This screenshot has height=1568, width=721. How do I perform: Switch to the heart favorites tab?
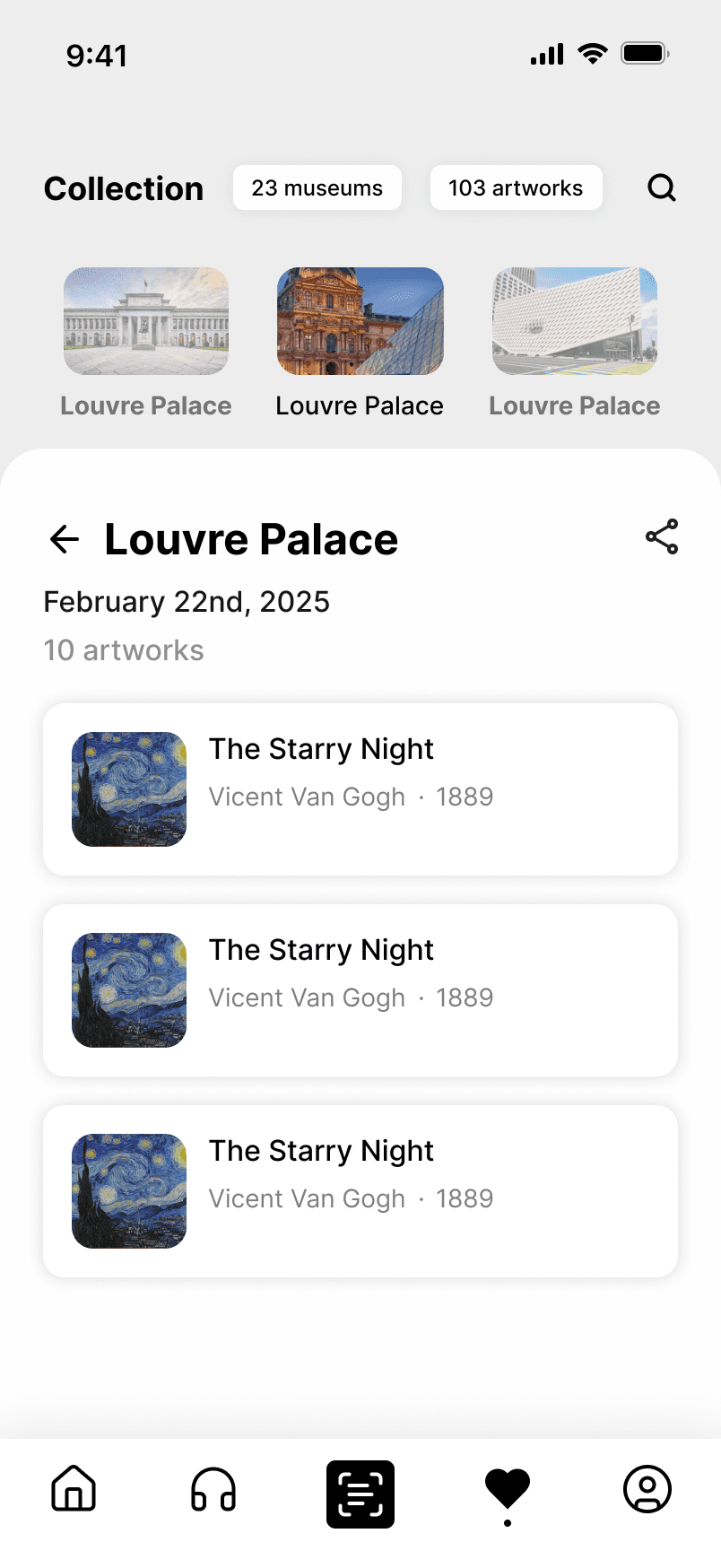(508, 1489)
